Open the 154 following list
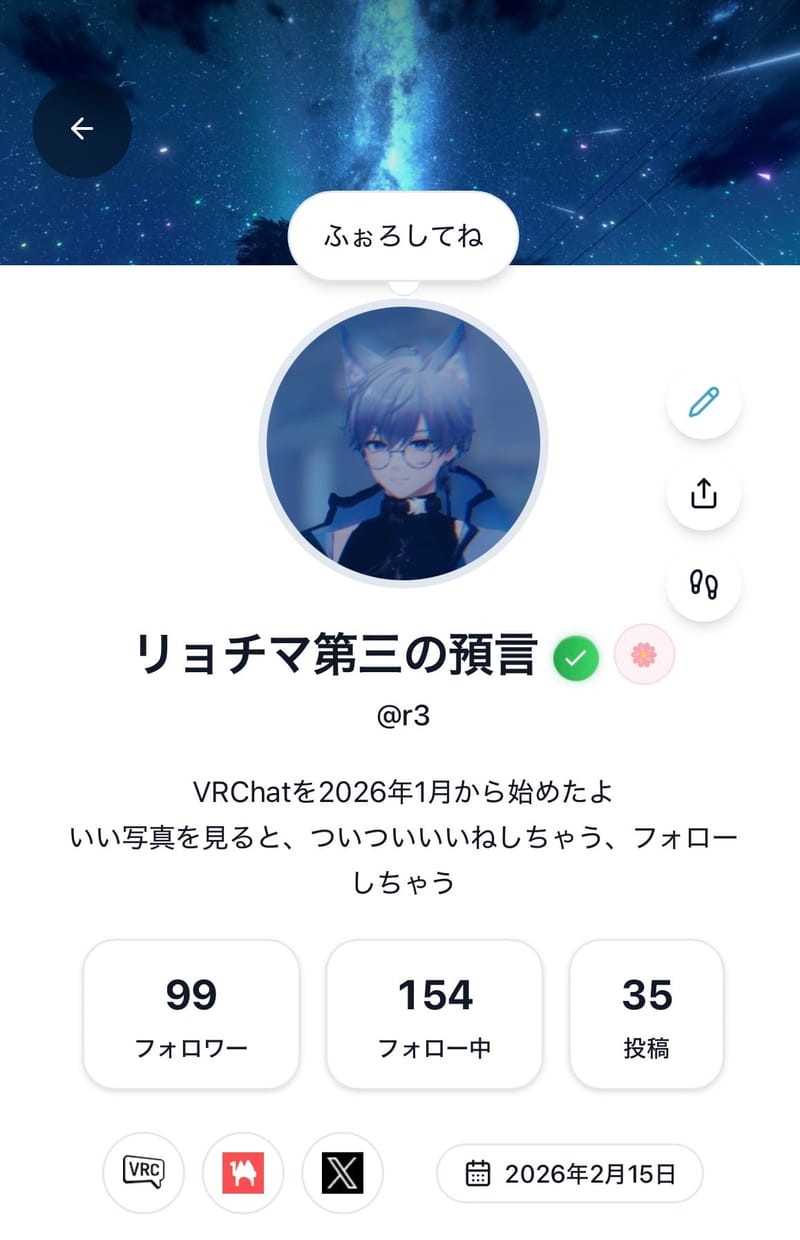Viewport: 800px width, 1240px height. point(434,1014)
